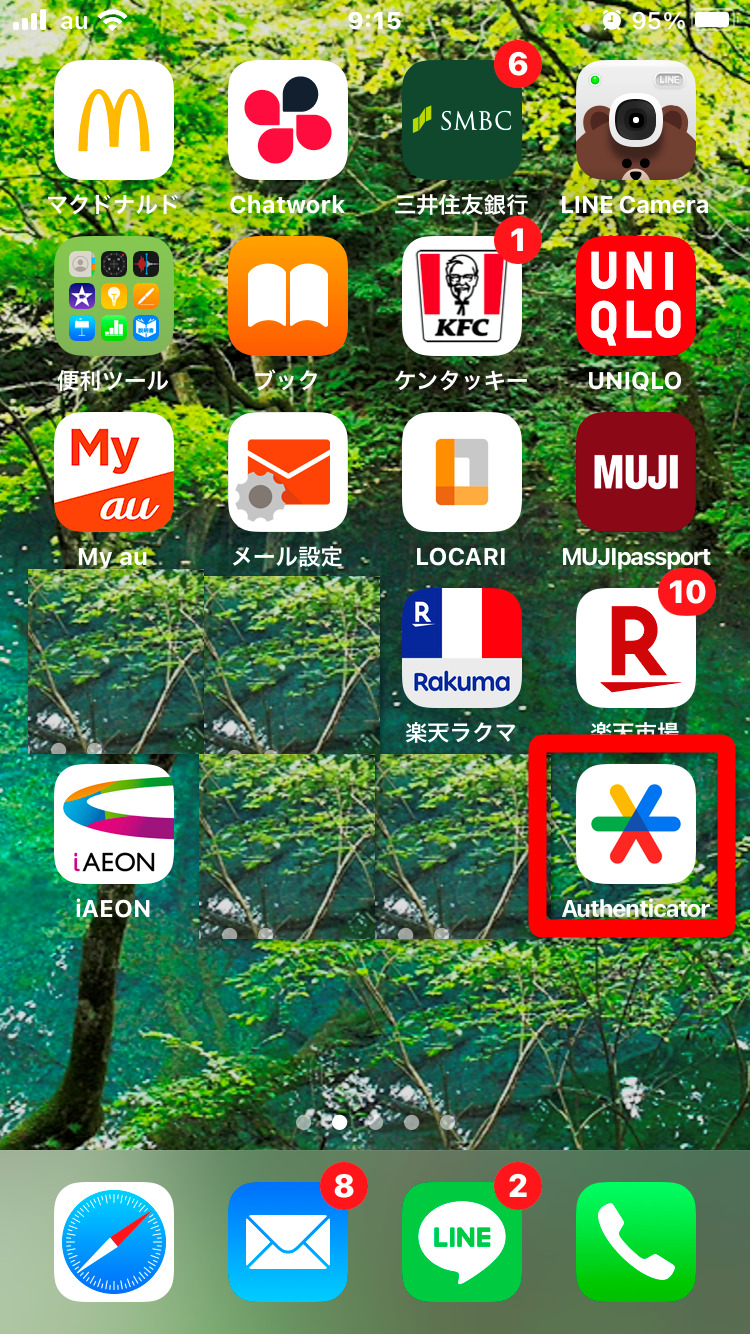Open the Authenticator app
This screenshot has height=1334, width=750.
(636, 824)
